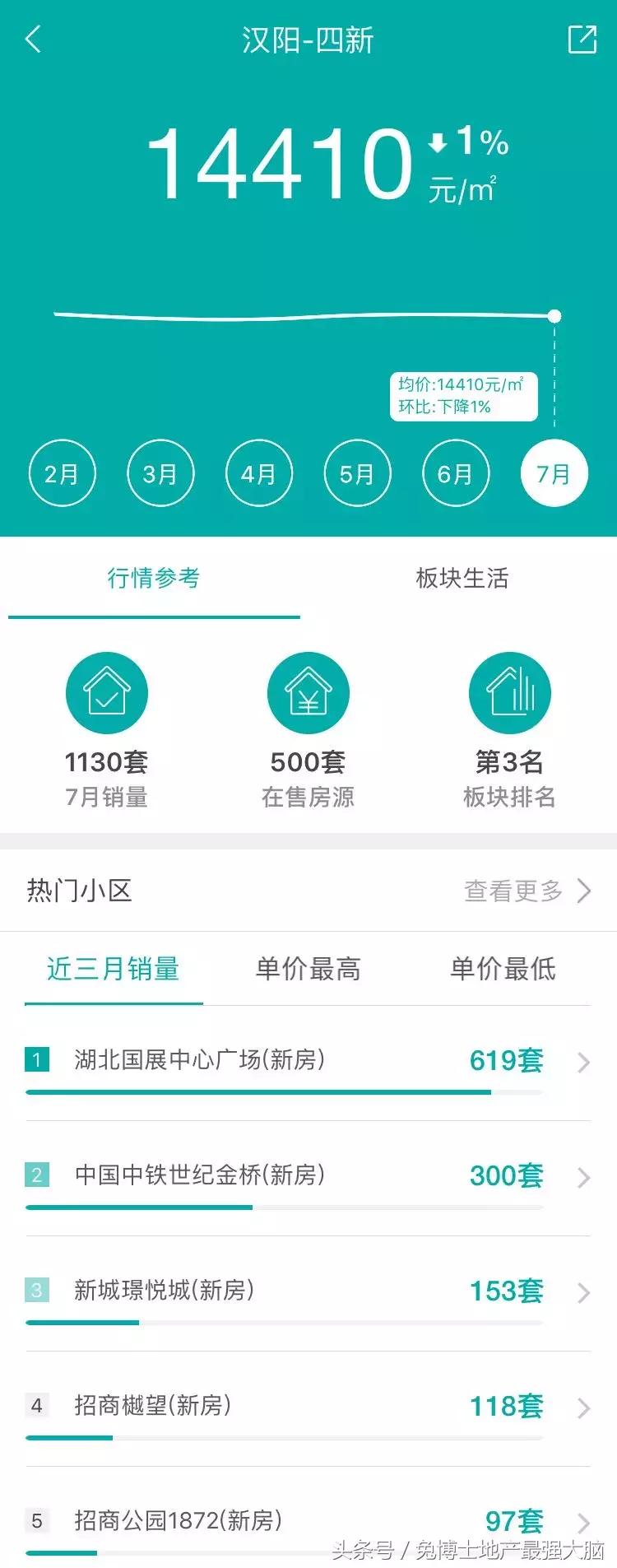Choose the 单价最低 sorting option
The height and width of the screenshot is (1568, 617).
[500, 970]
